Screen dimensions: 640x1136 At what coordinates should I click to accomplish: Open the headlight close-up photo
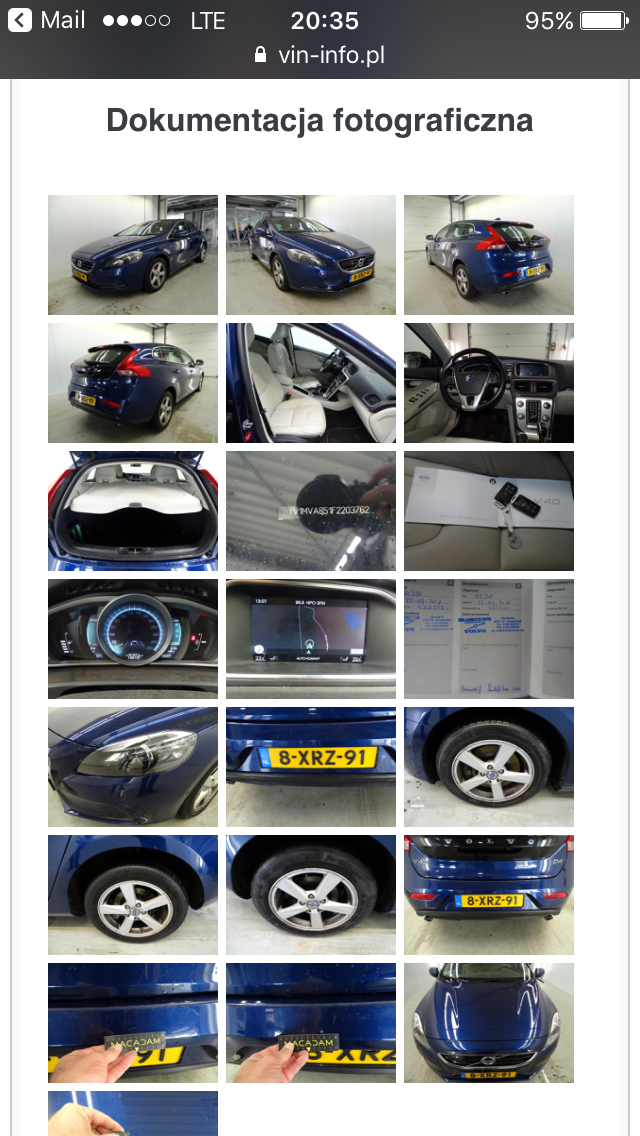pos(133,767)
